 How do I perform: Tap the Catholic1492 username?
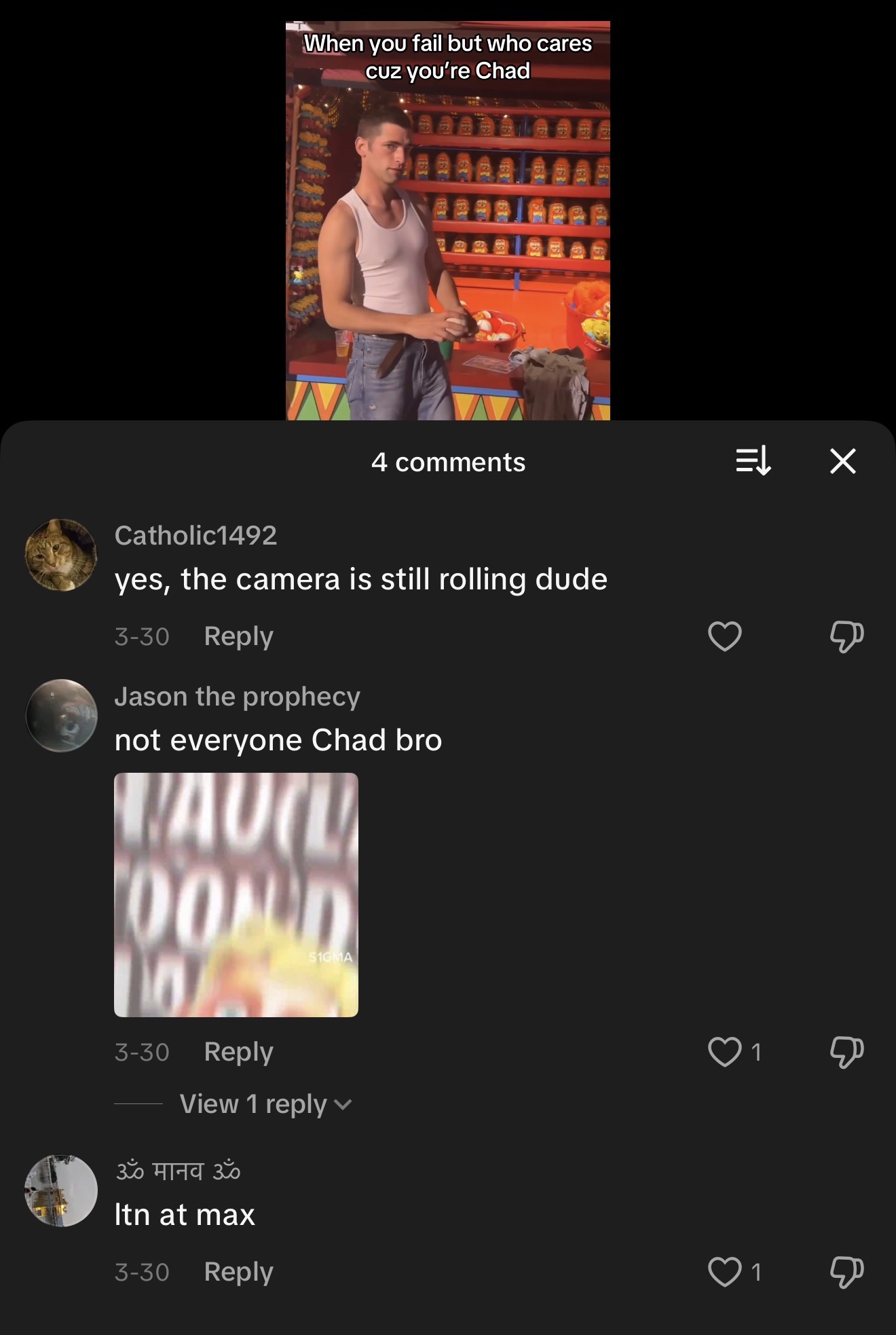[195, 536]
